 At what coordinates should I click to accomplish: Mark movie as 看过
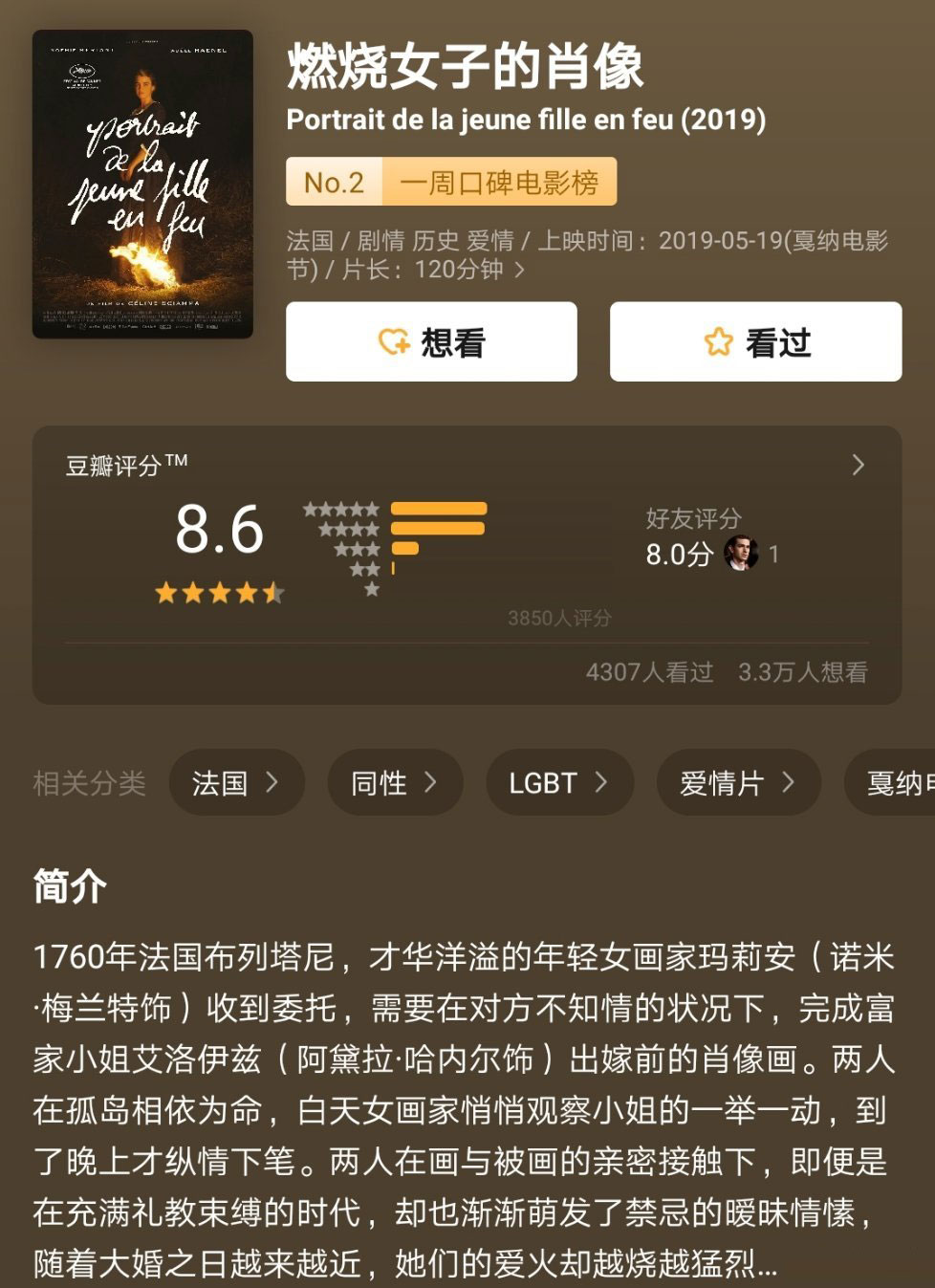(x=755, y=341)
